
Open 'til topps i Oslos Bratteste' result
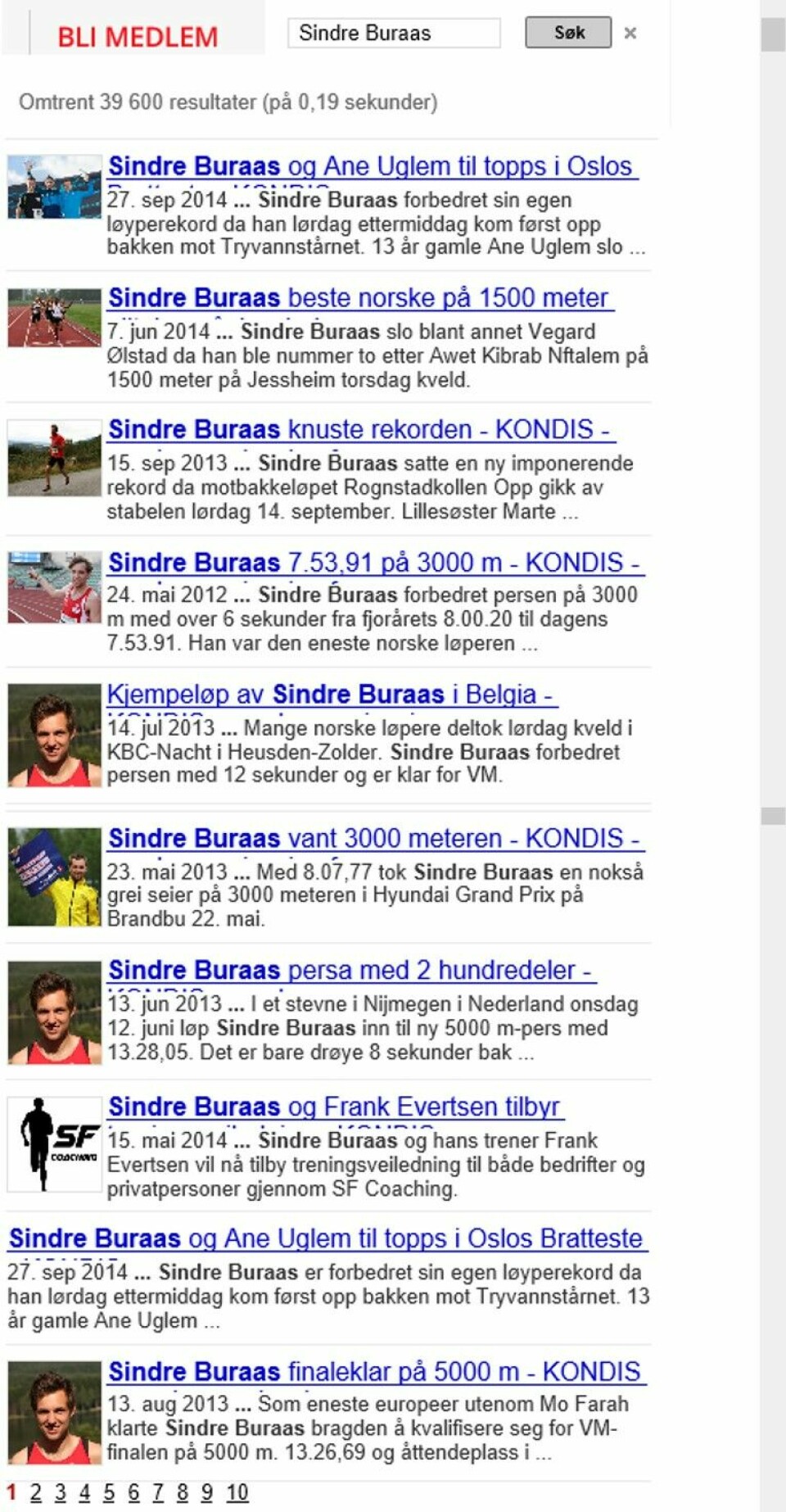326,1238
